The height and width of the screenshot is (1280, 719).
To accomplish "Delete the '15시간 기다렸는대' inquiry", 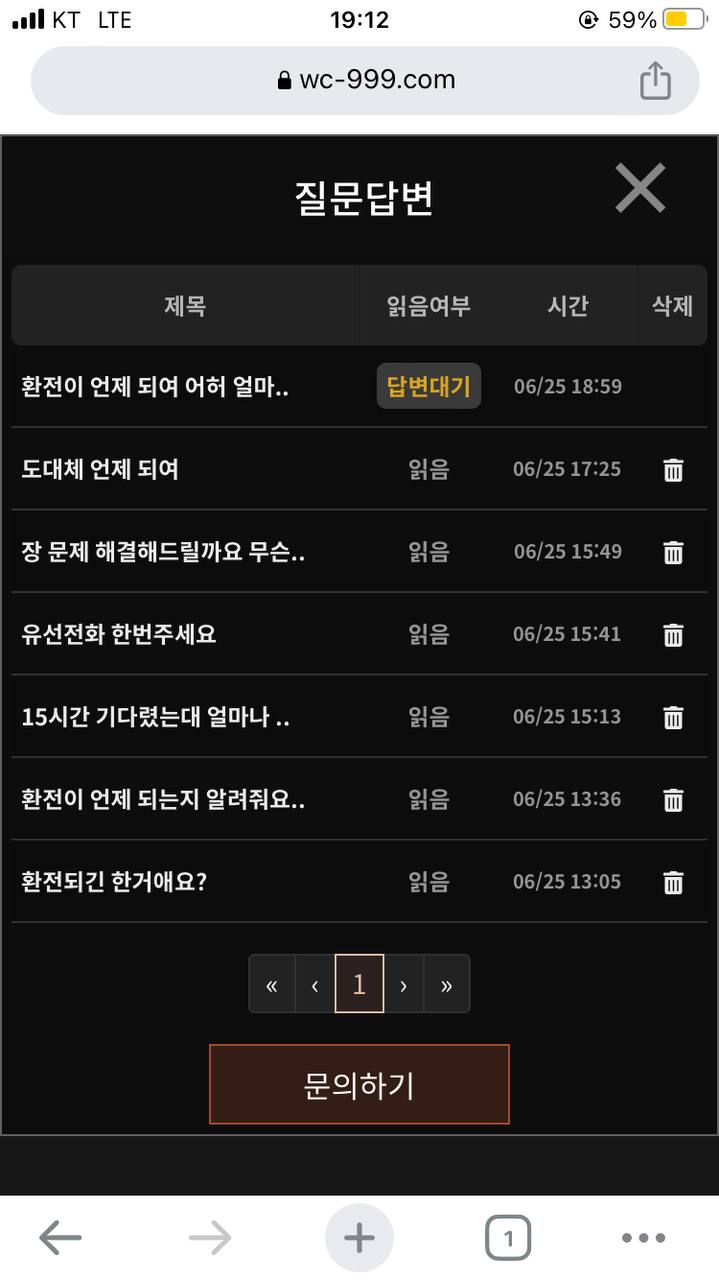I will point(673,717).
